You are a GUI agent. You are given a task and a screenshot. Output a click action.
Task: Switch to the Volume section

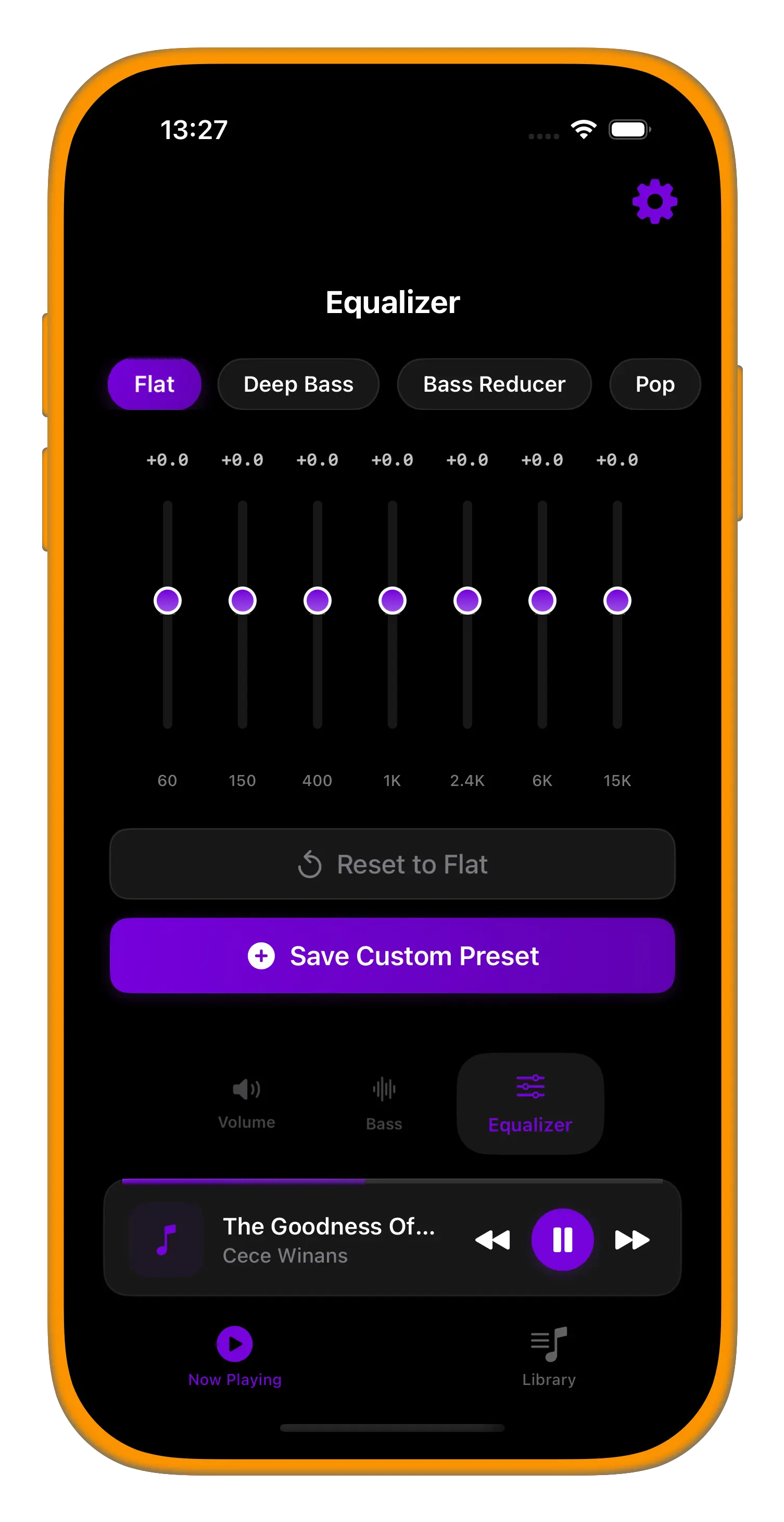point(247,1103)
